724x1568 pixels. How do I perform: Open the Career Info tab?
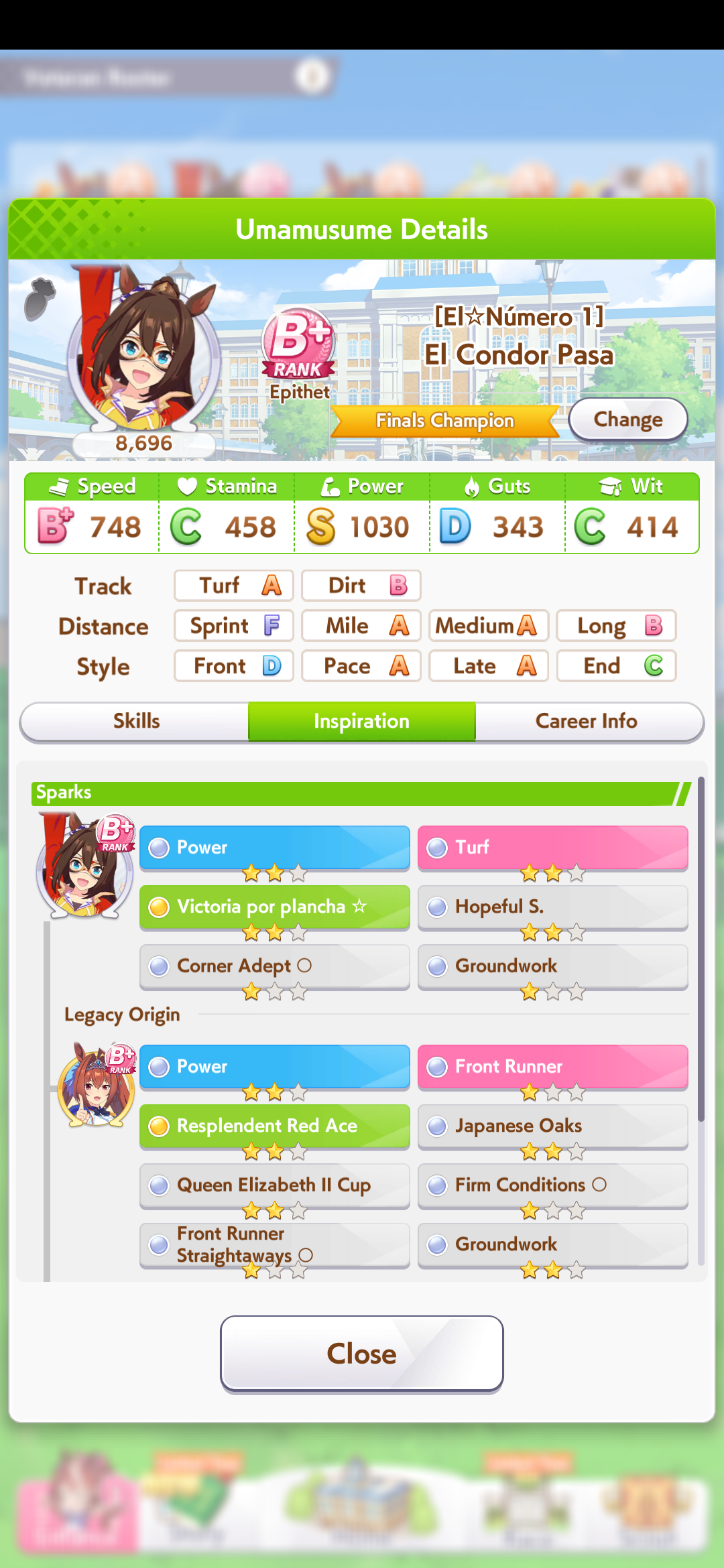(x=587, y=721)
